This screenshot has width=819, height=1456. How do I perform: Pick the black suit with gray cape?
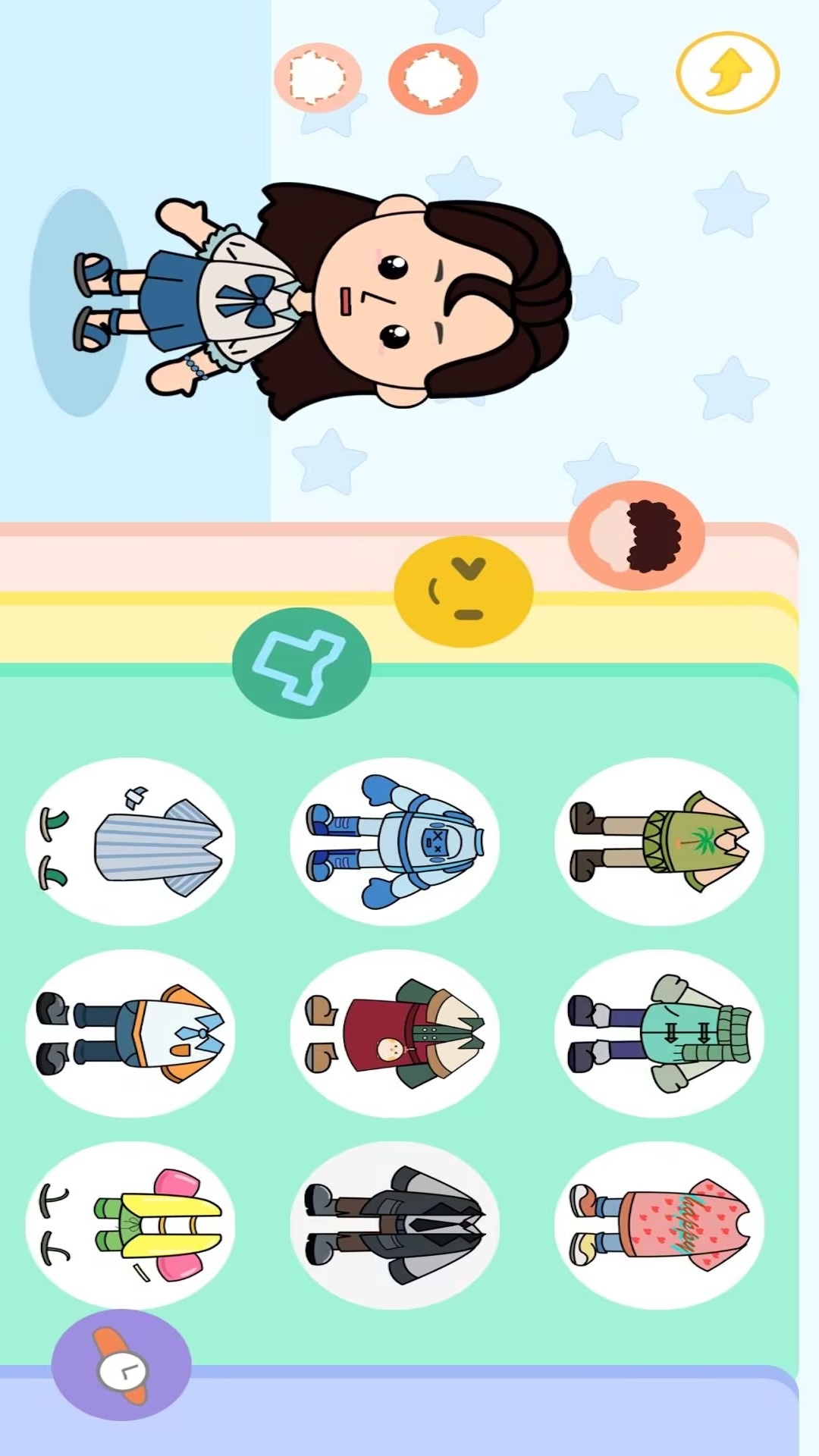394,1225
